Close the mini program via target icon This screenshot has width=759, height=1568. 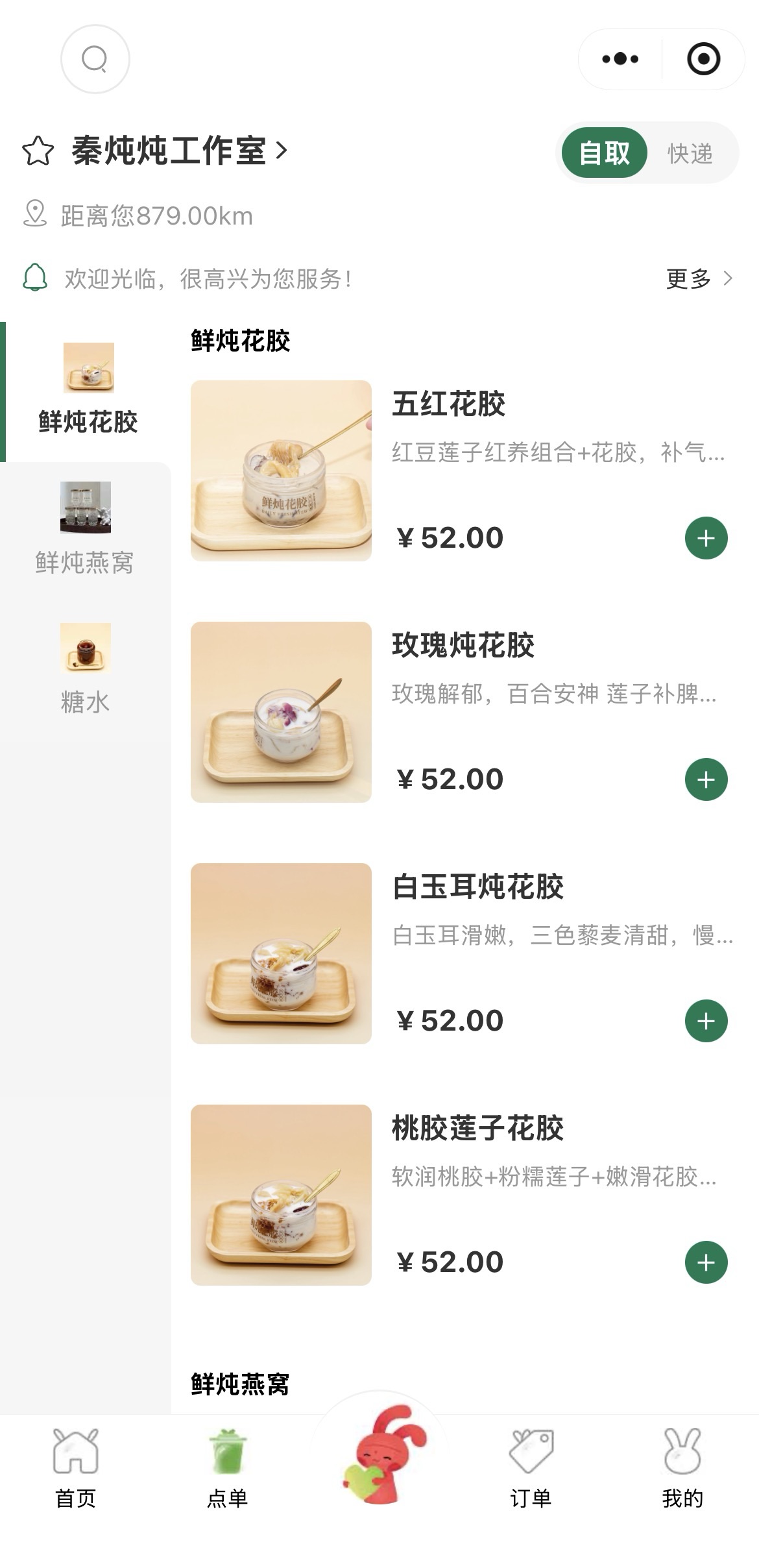[703, 59]
